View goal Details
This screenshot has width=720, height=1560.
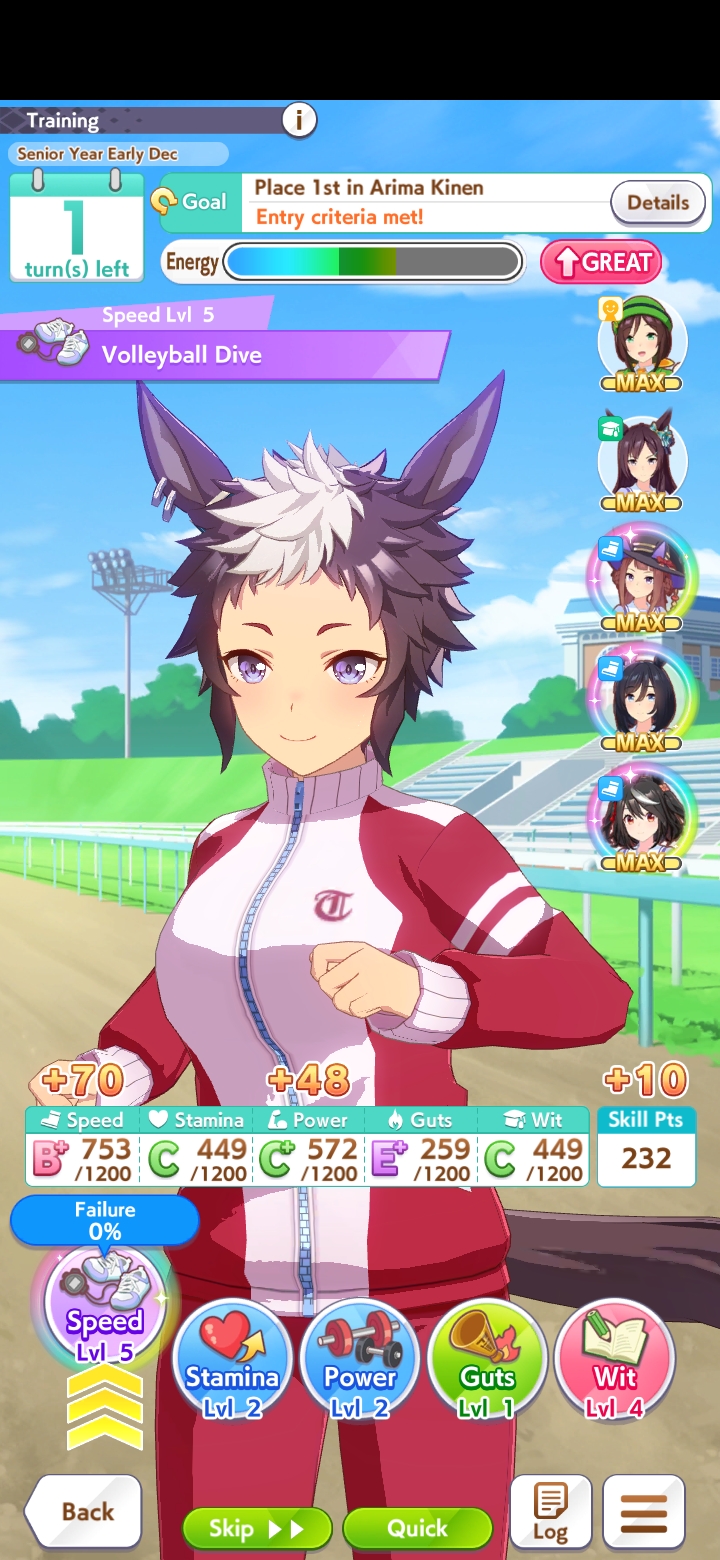click(x=657, y=202)
